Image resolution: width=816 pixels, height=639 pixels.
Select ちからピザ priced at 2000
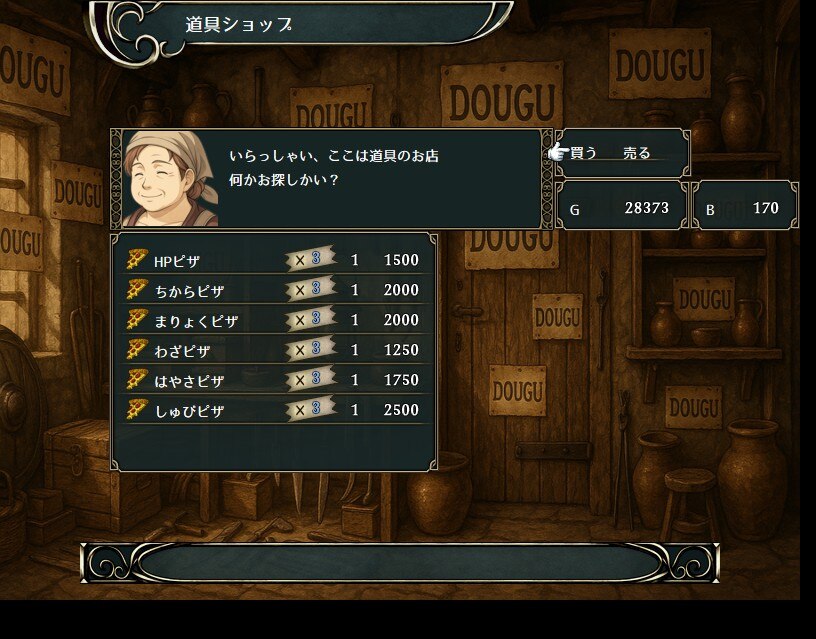(x=274, y=291)
